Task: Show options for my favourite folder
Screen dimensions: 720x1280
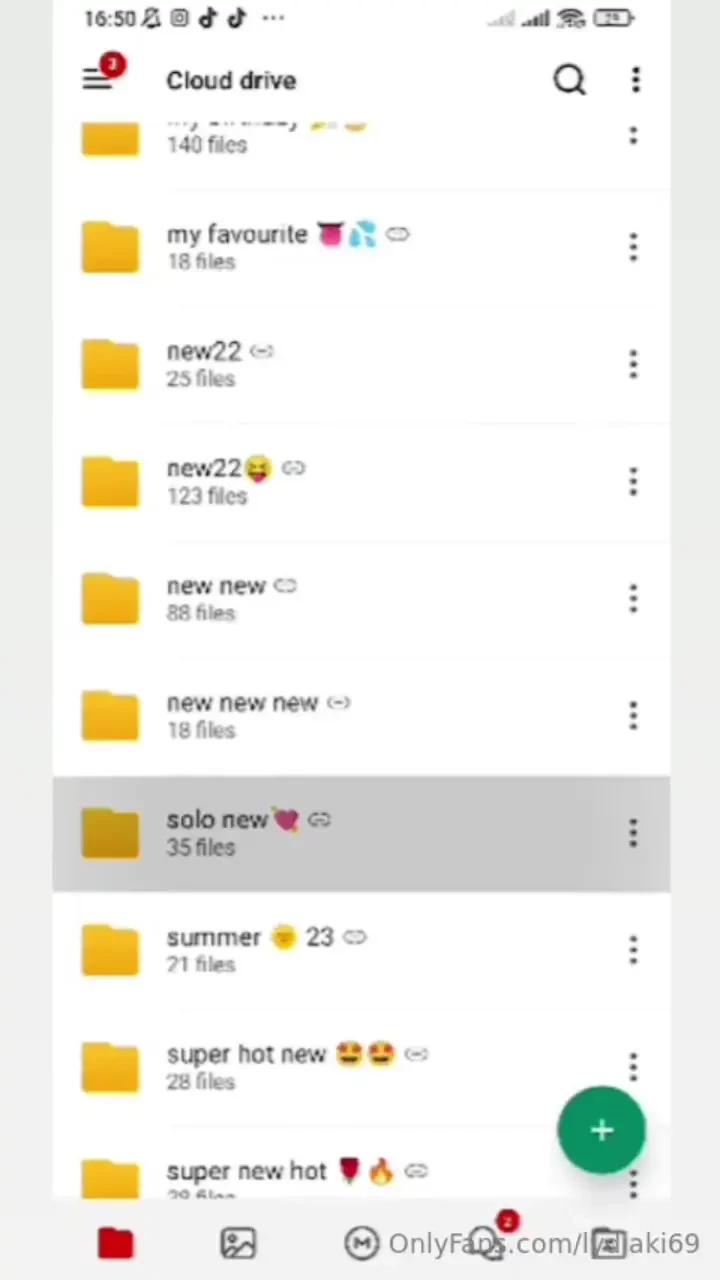Action: [632, 247]
